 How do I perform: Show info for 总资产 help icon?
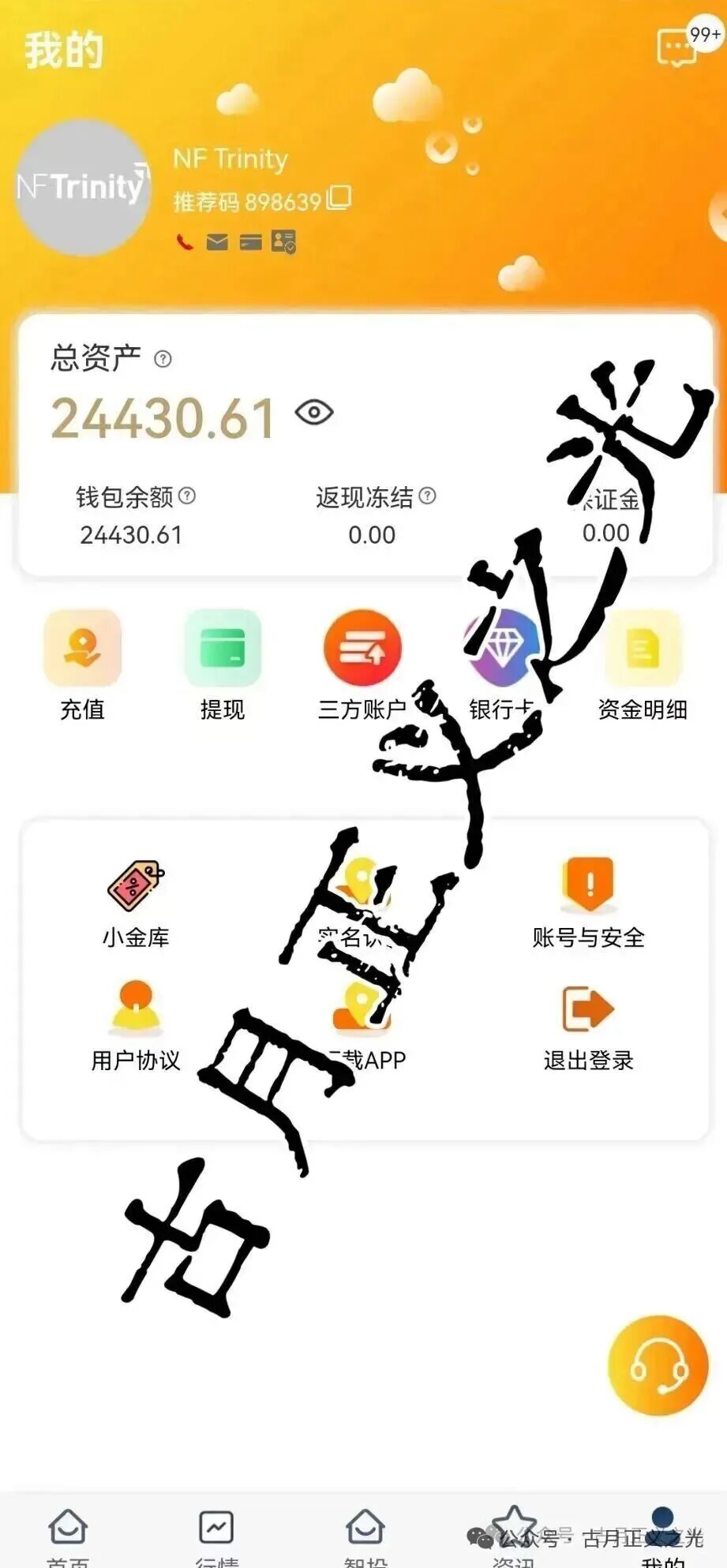[163, 359]
